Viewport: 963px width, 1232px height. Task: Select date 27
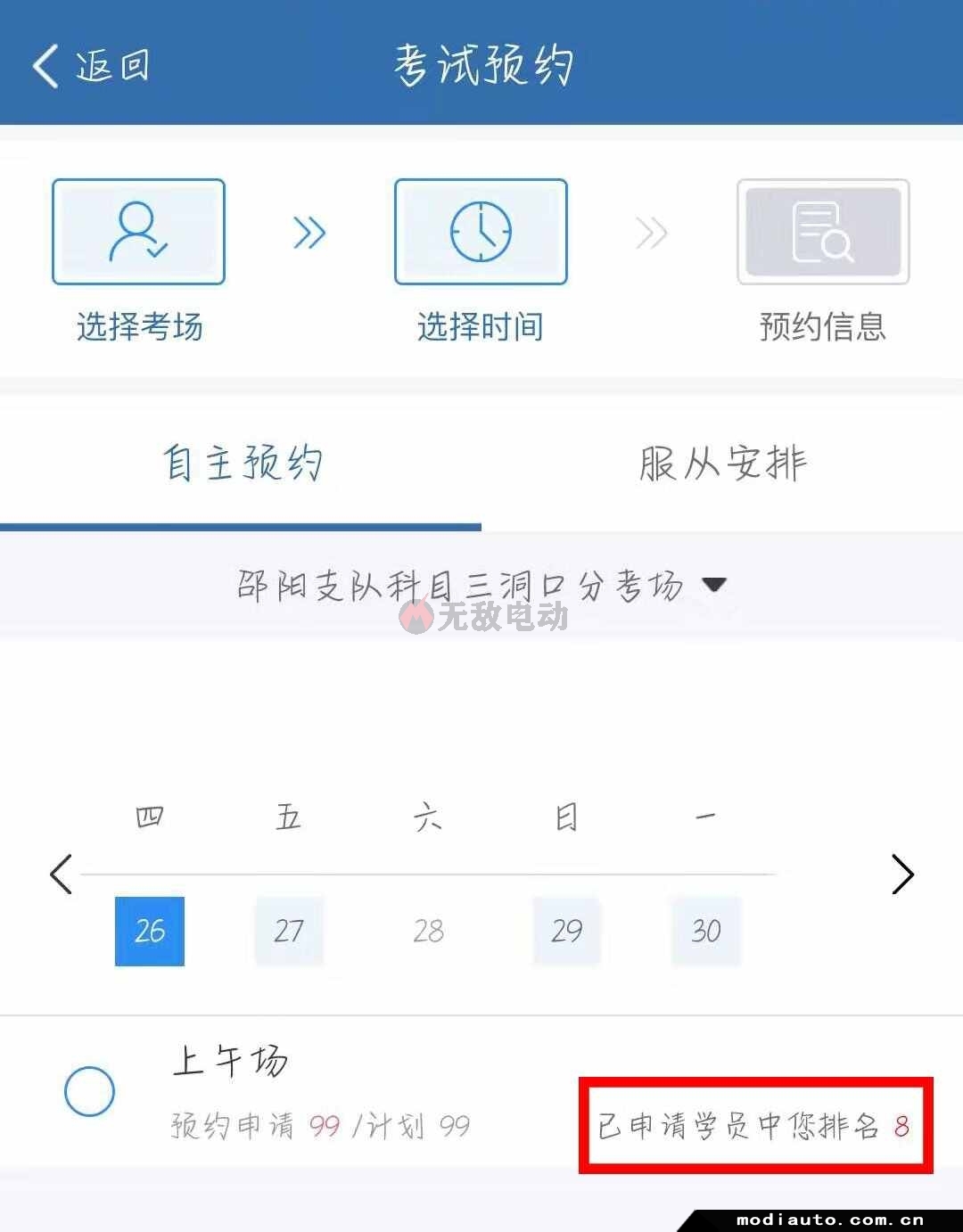pos(289,932)
